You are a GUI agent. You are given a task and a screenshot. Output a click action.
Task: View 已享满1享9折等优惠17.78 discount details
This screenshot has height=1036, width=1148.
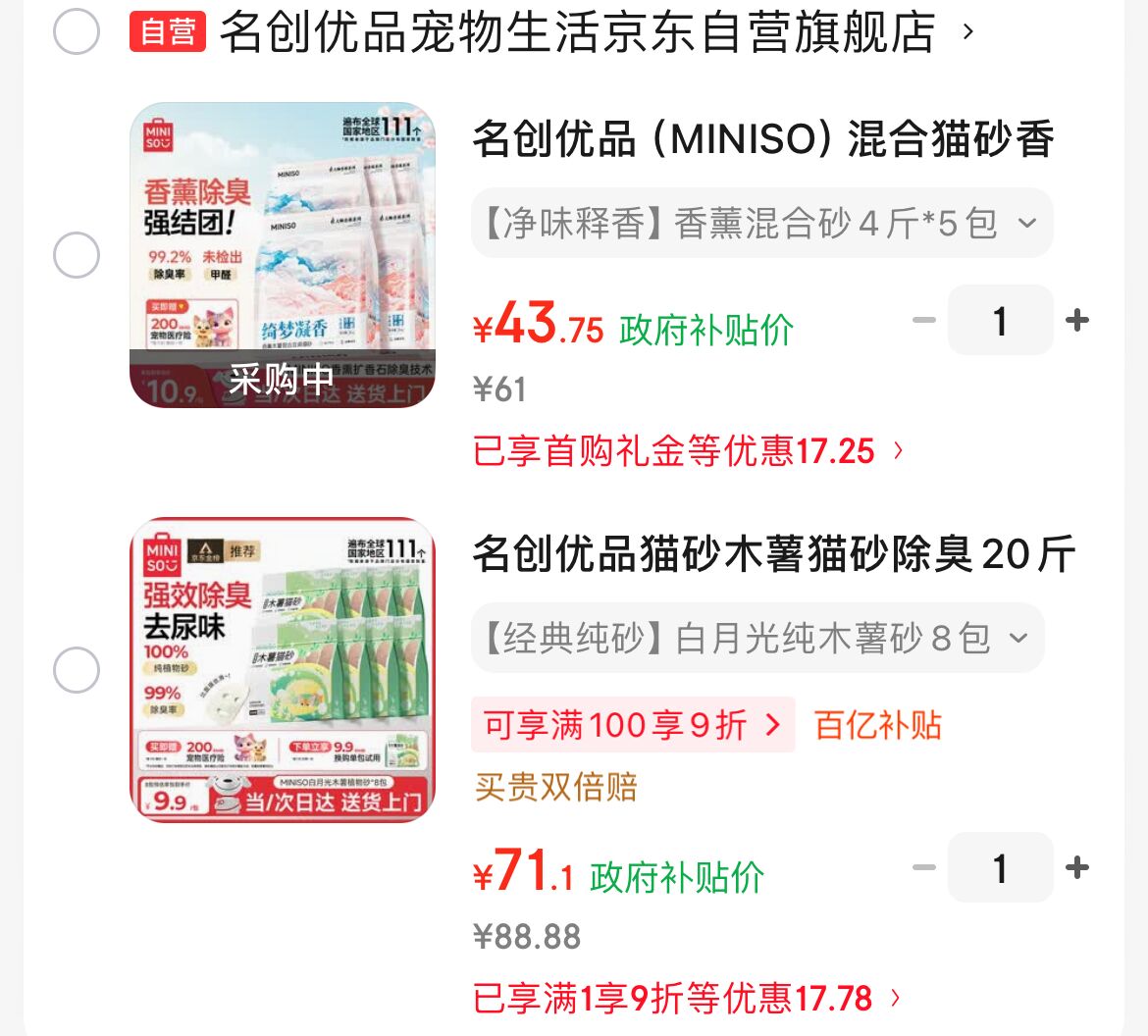(687, 999)
